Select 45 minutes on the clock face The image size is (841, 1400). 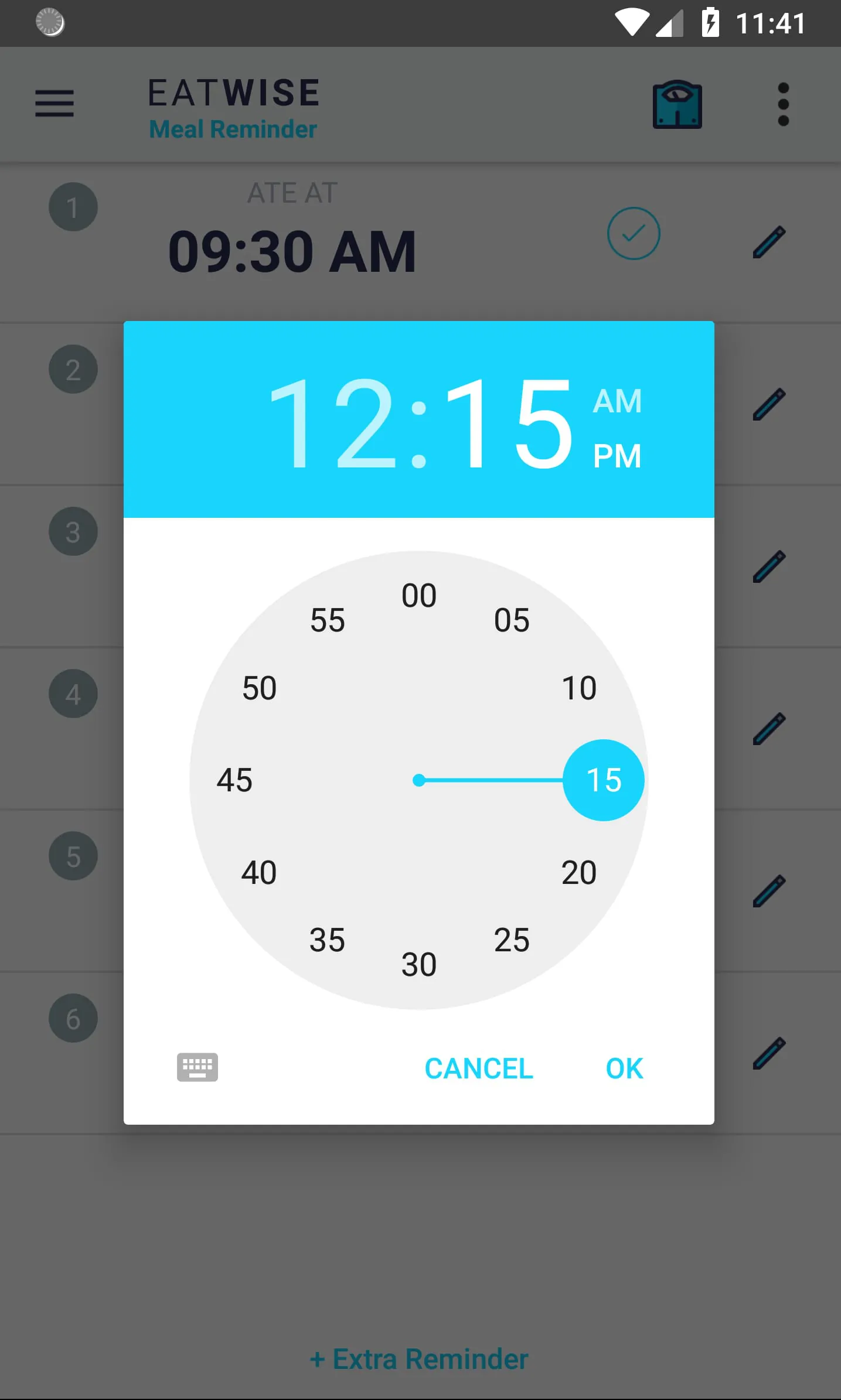tap(234, 780)
